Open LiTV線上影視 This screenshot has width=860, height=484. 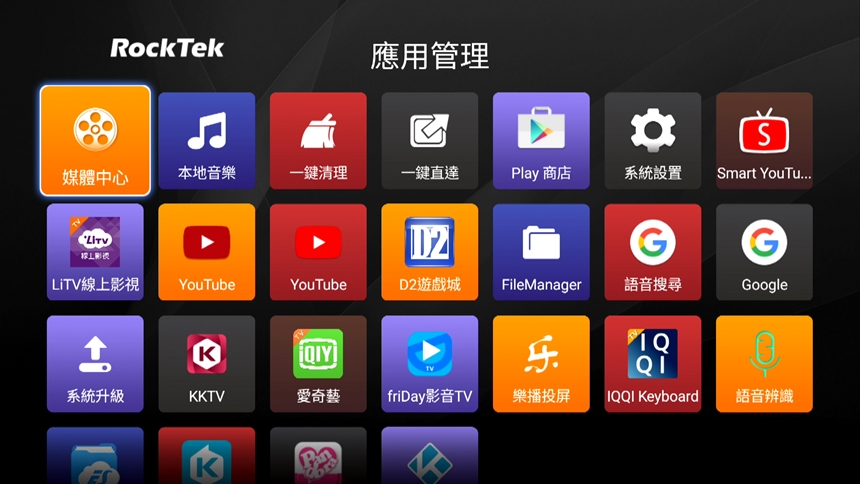click(x=95, y=252)
